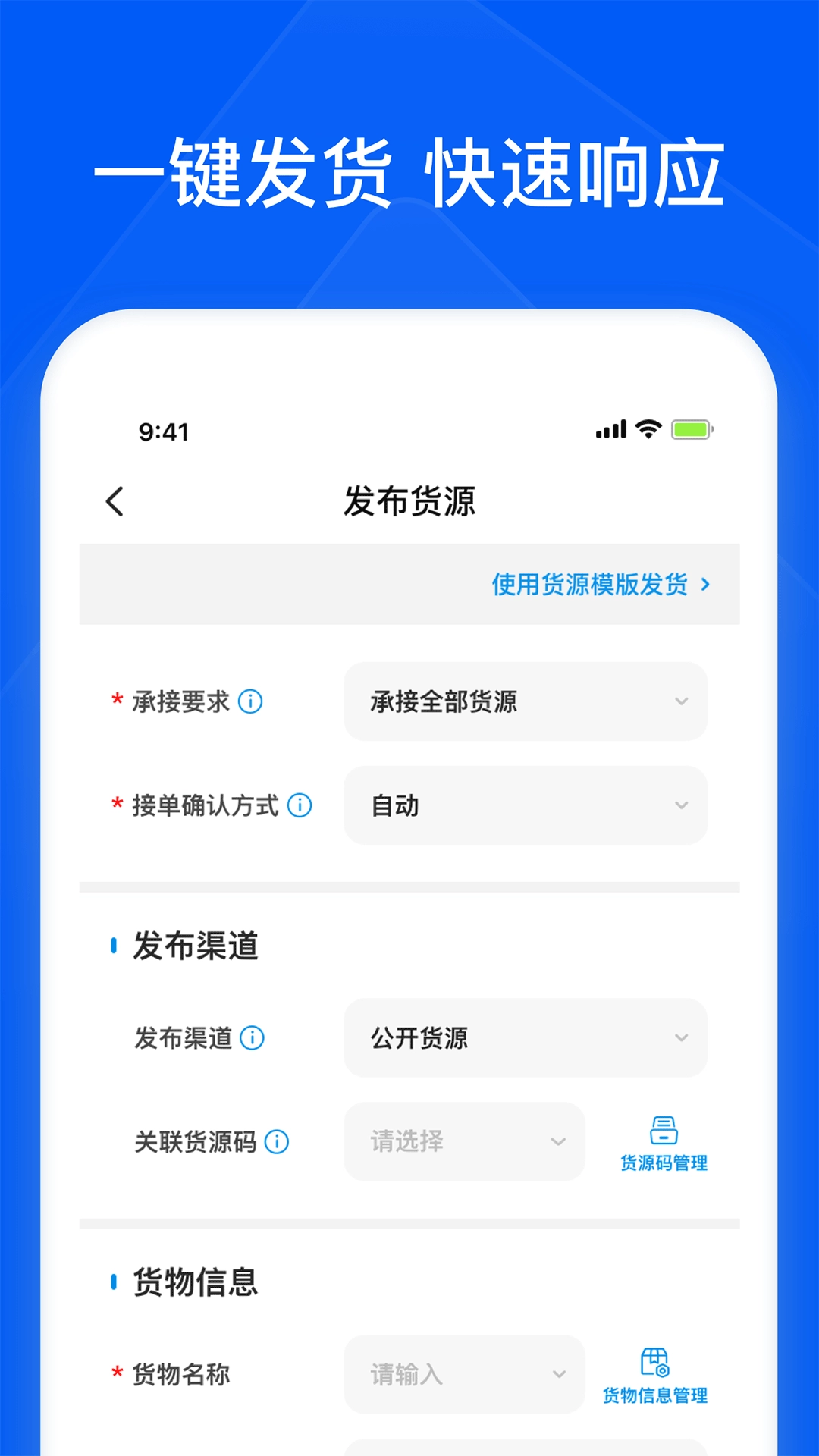Screen dimensions: 819x1456
Task: Click the 使用货源模版发货 link
Action: pyautogui.click(x=591, y=584)
